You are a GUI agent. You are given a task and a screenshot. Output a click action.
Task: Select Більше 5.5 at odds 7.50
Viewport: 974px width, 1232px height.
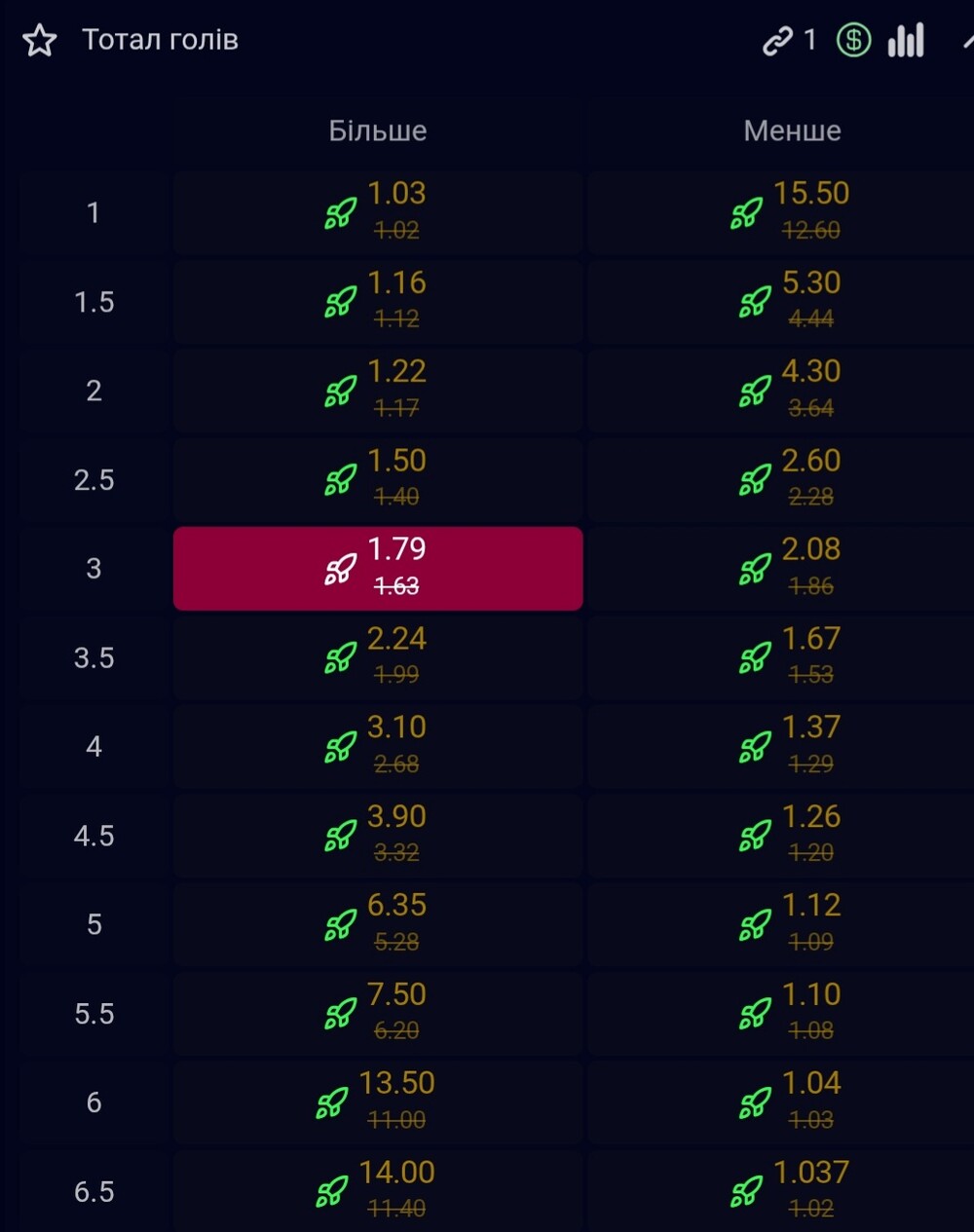click(x=378, y=1014)
